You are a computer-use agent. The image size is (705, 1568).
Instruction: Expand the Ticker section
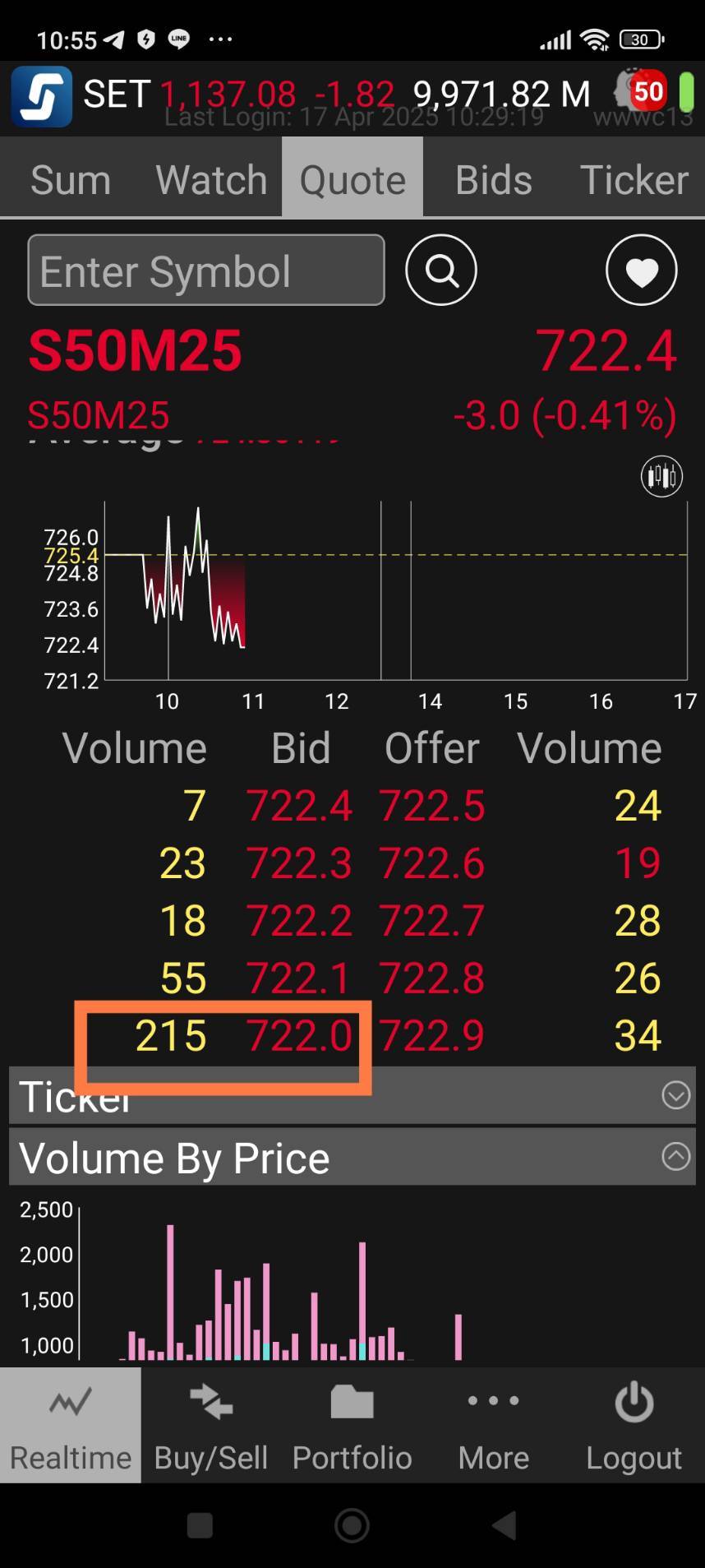tap(675, 1095)
